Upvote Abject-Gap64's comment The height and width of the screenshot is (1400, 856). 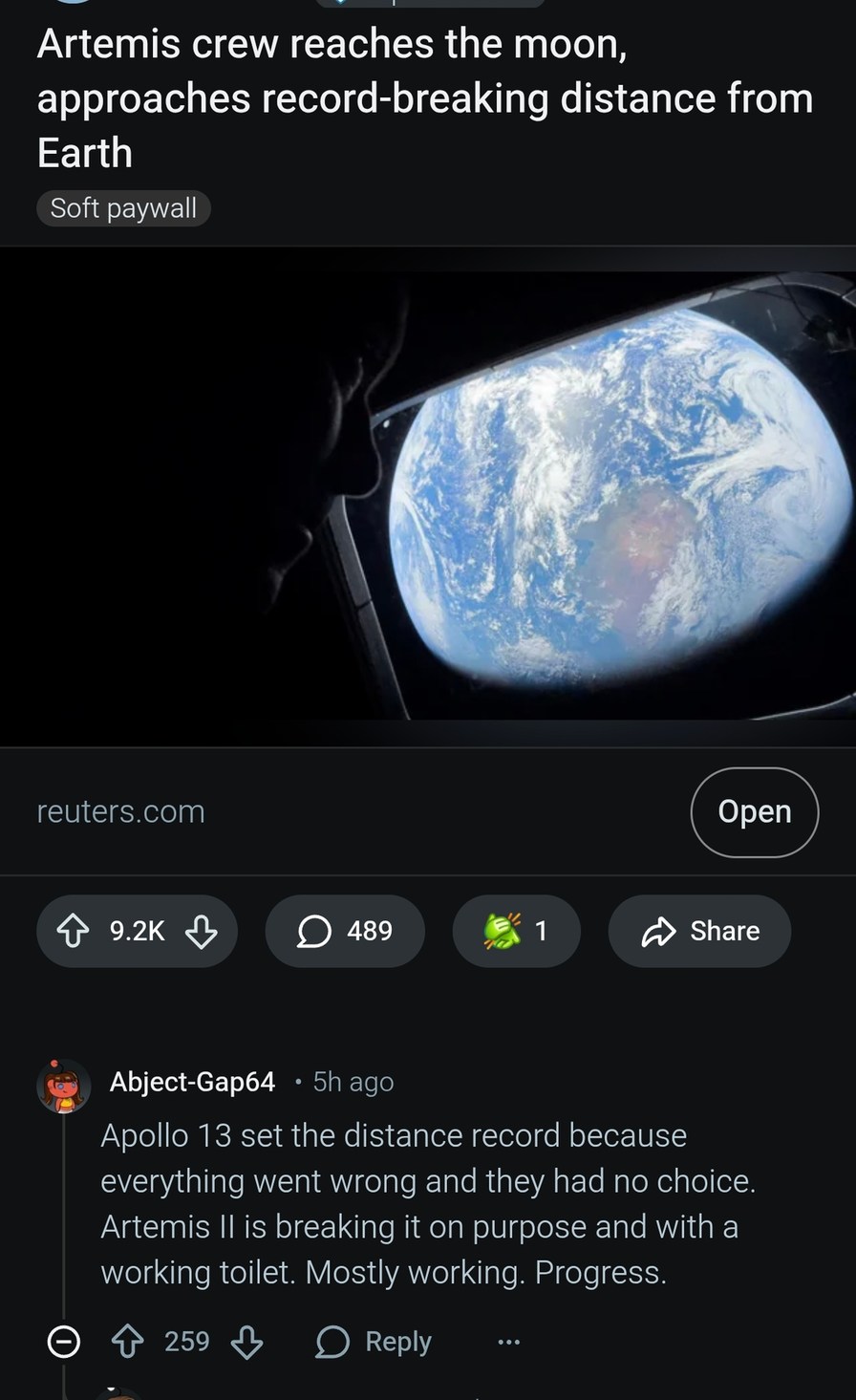point(128,1342)
